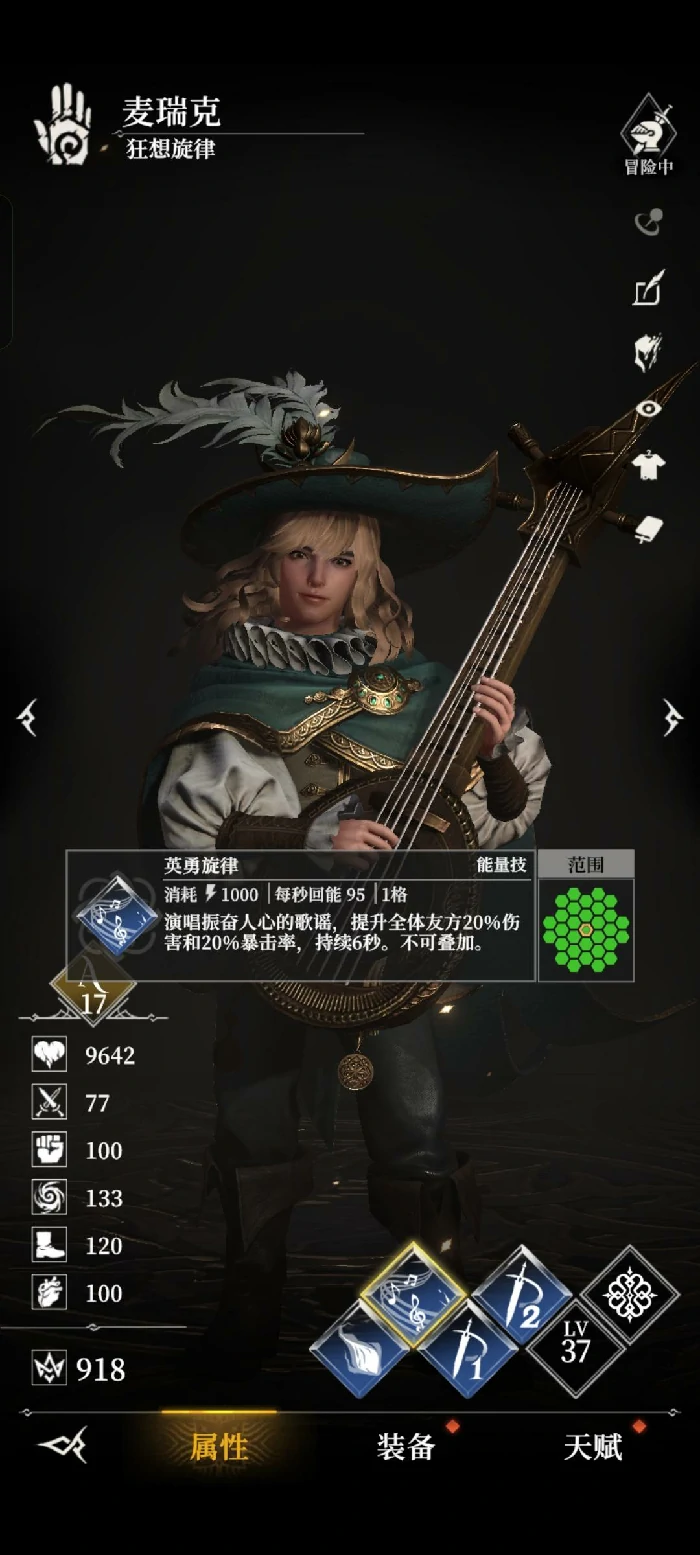Open the book journal icon
Image resolution: width=700 pixels, height=1555 pixels.
tap(649, 526)
